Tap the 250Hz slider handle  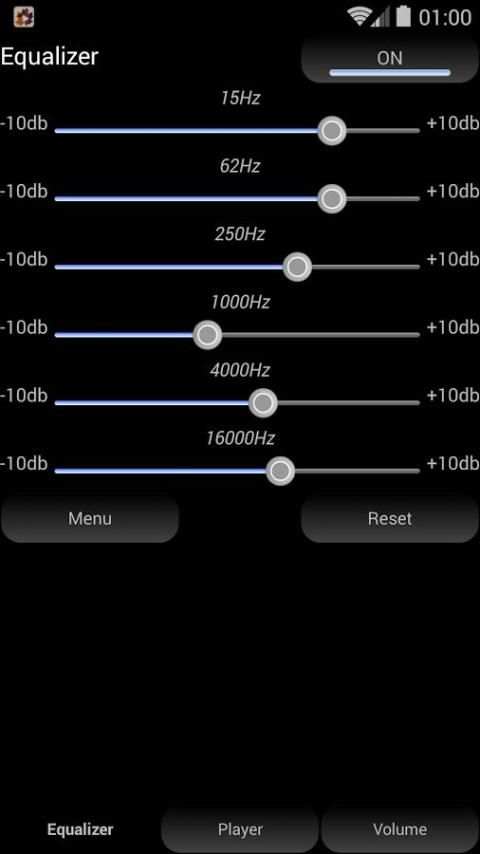[x=297, y=267]
